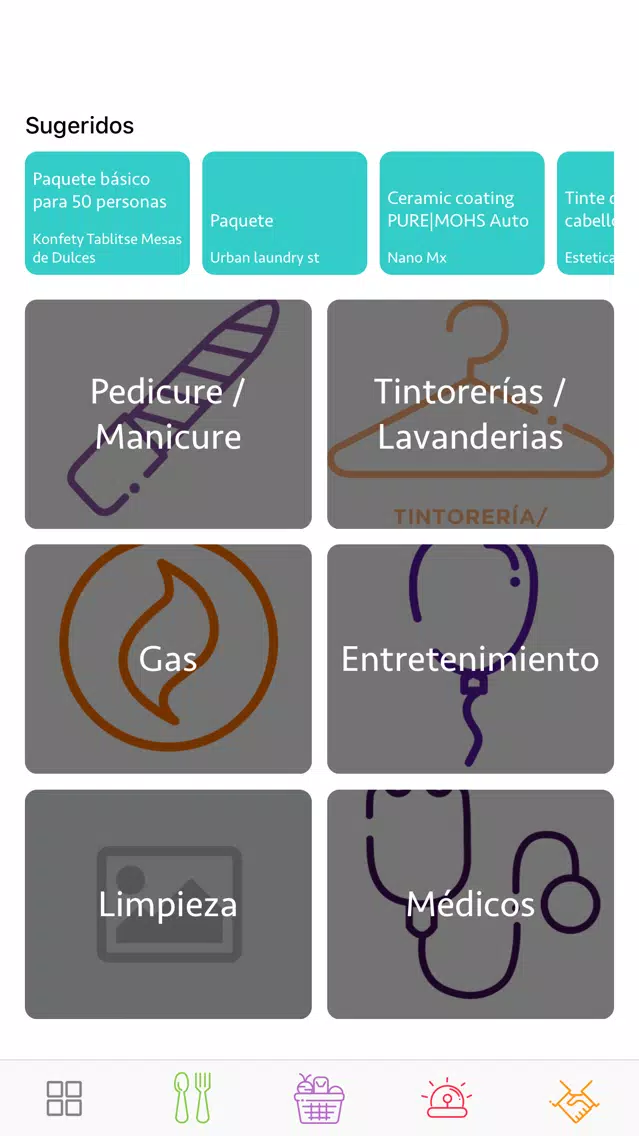The width and height of the screenshot is (639, 1136).
Task: View the Médicos category
Action: click(x=470, y=904)
